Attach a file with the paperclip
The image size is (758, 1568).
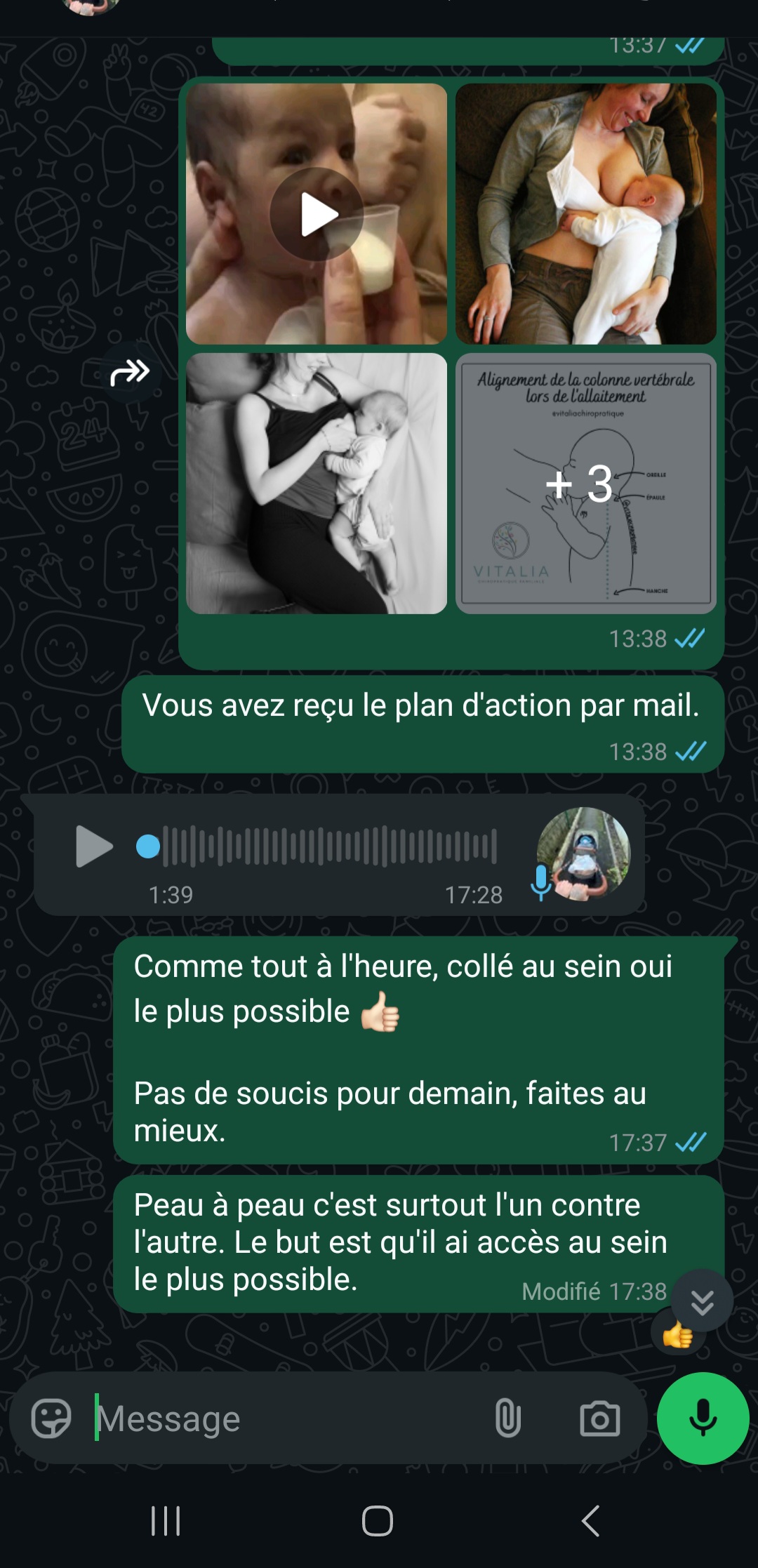click(507, 1418)
